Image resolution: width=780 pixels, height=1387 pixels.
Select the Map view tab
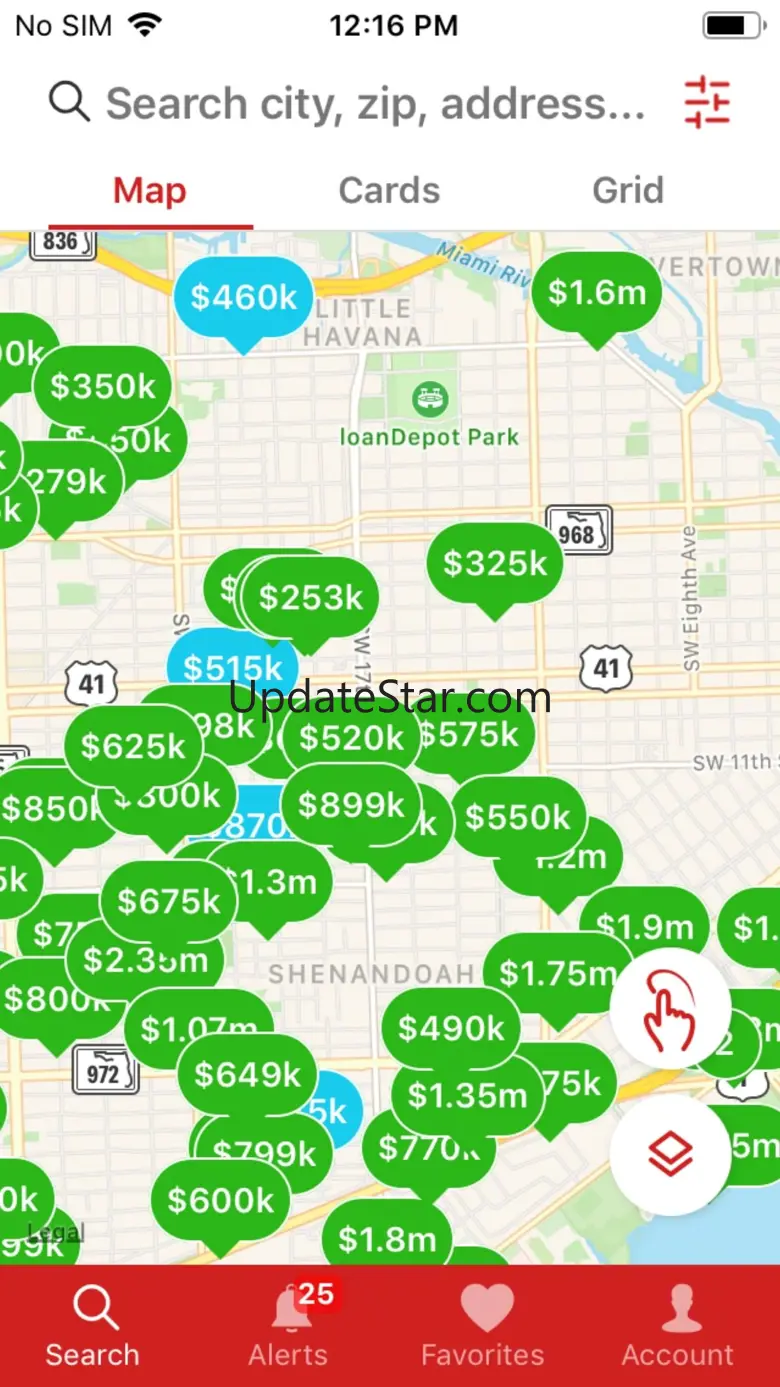[150, 190]
